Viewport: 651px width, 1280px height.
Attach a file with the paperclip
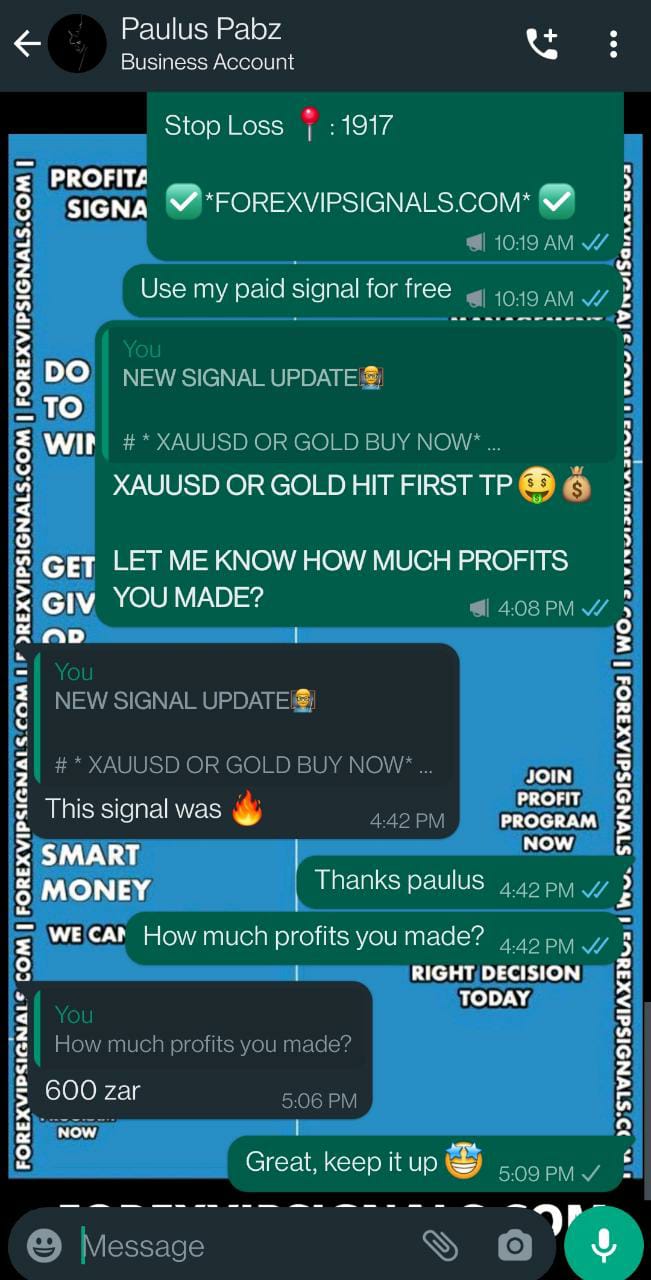[x=440, y=1245]
